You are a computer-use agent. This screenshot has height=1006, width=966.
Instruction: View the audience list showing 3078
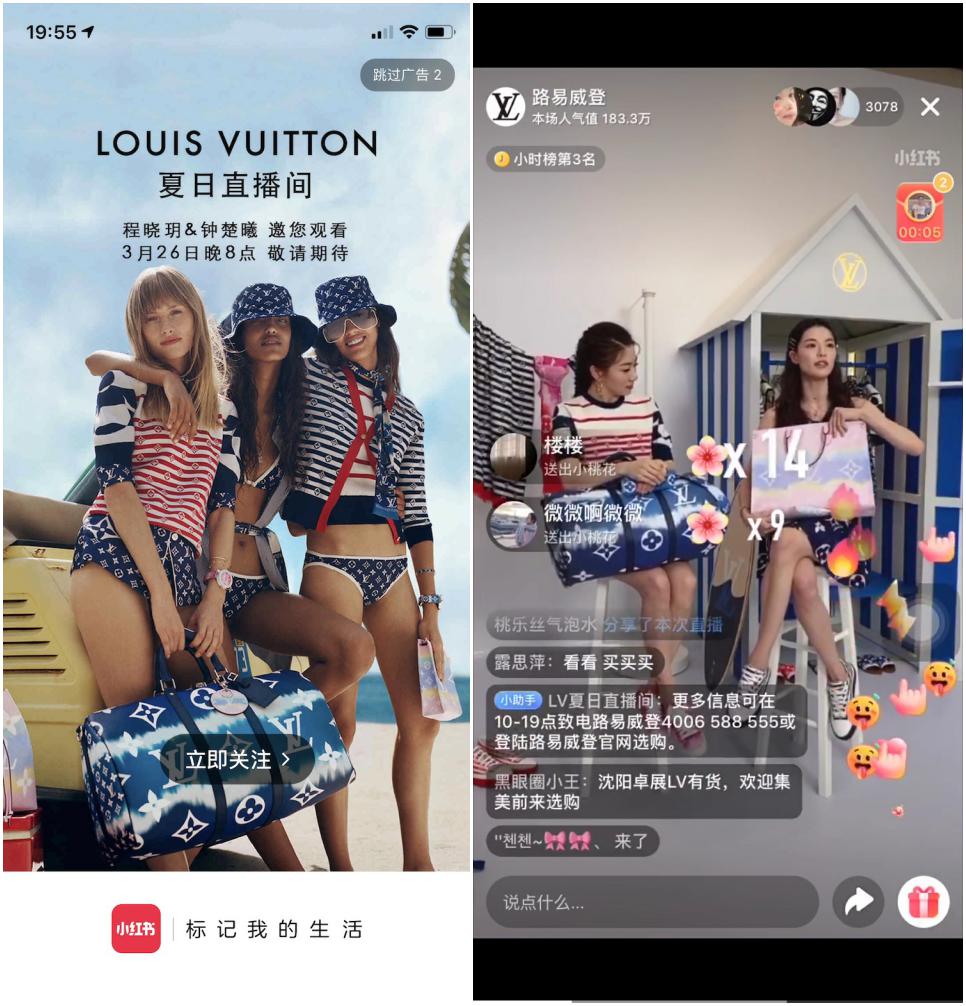click(x=880, y=107)
